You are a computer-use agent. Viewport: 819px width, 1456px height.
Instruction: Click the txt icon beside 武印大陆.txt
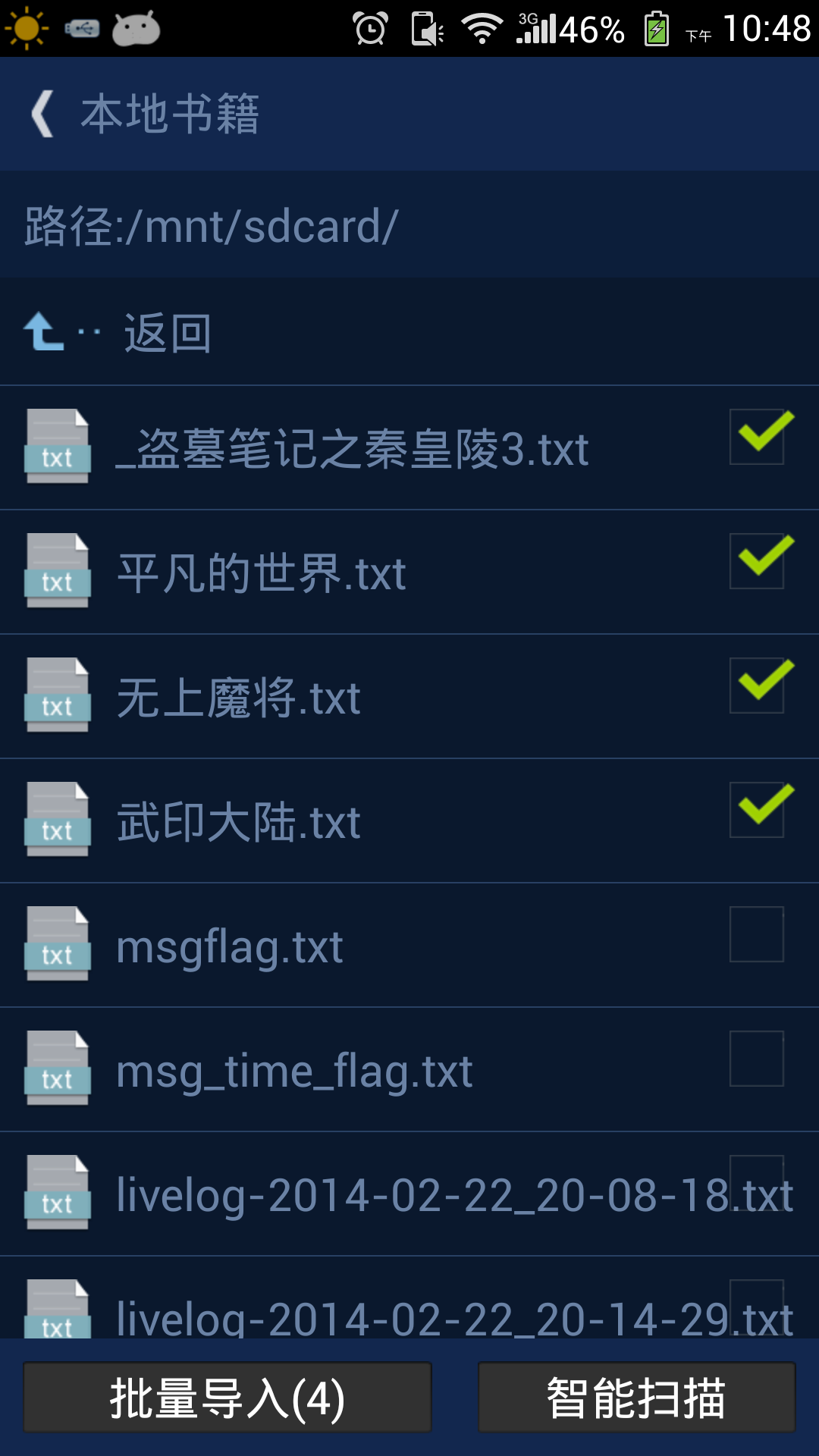click(x=57, y=821)
